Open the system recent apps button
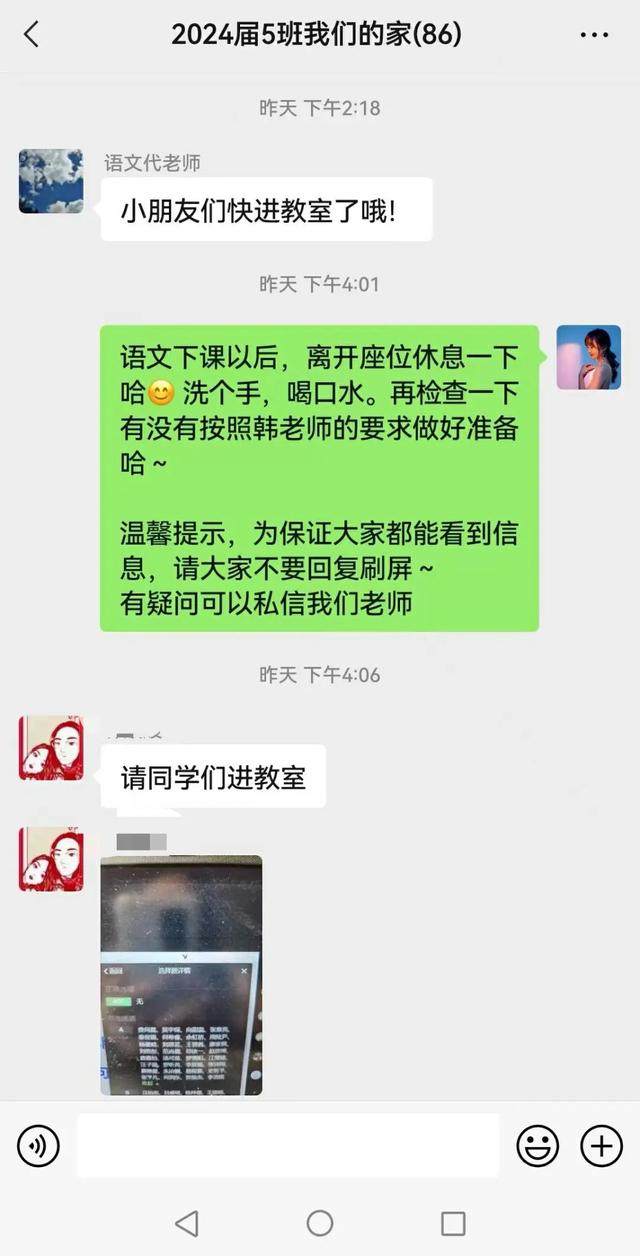The image size is (640, 1256). 453,1222
